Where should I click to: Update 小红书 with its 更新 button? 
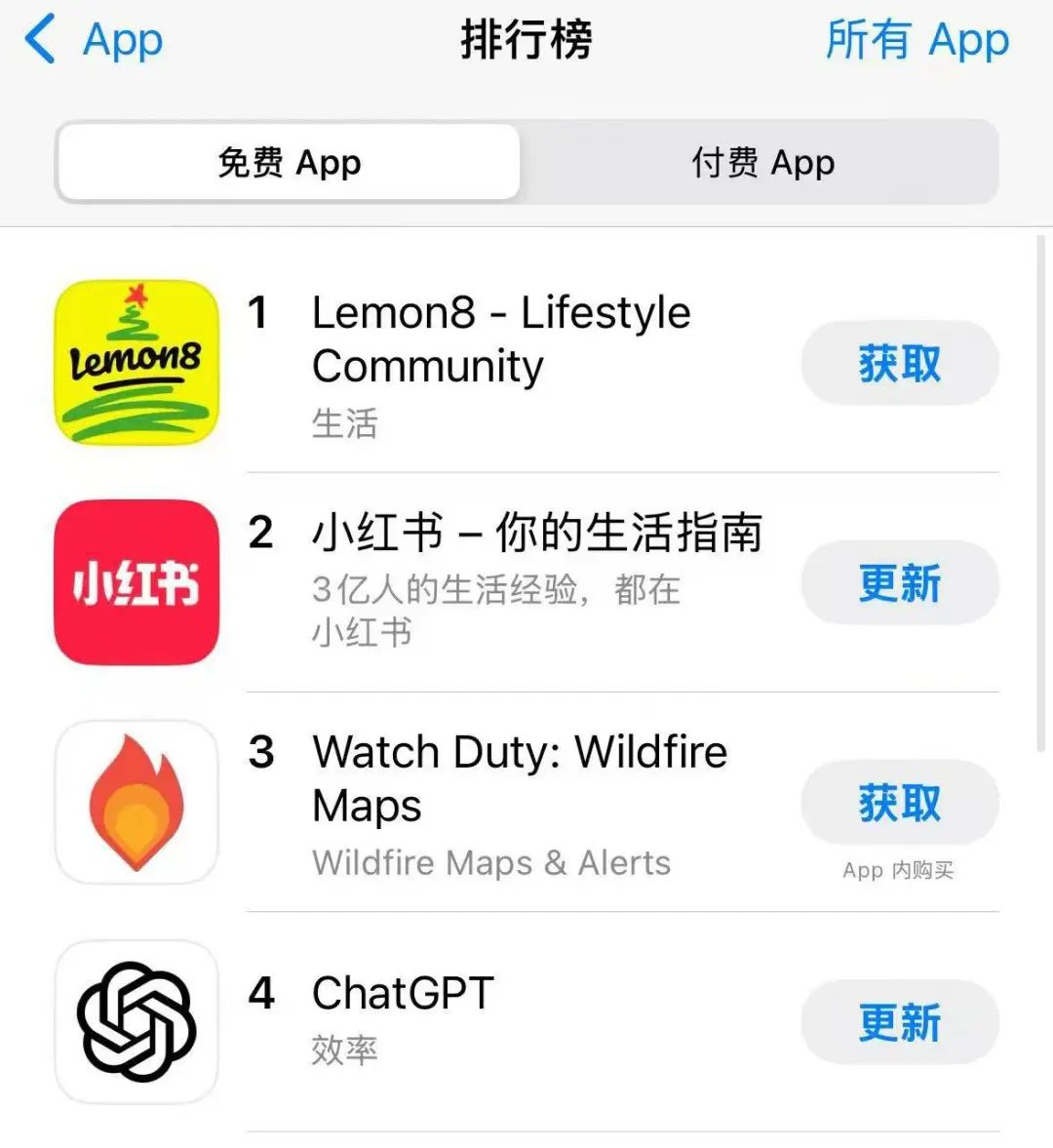[899, 583]
